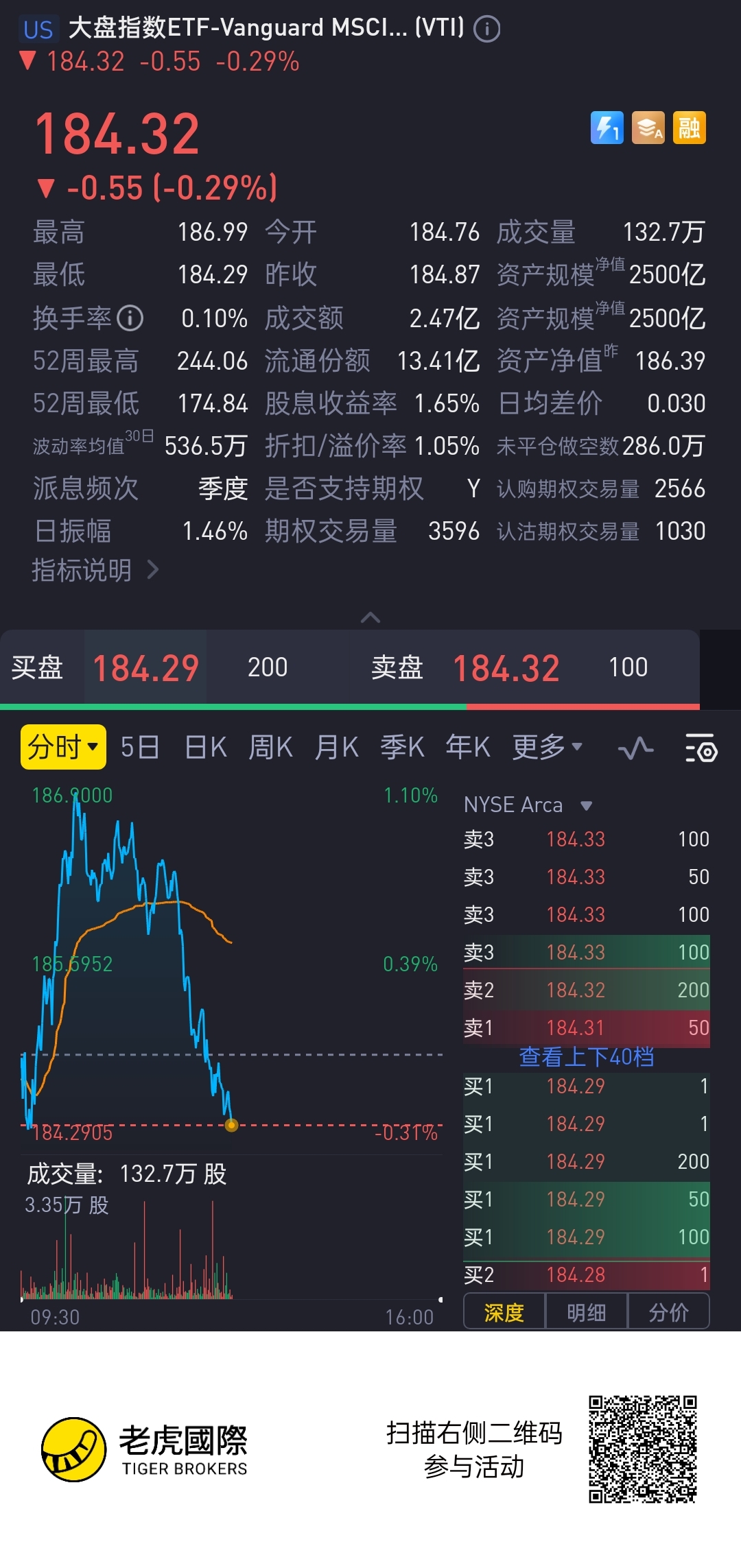Screen dimensions: 741x1568
Task: Select the 分时 chart period dropdown
Action: [63, 747]
